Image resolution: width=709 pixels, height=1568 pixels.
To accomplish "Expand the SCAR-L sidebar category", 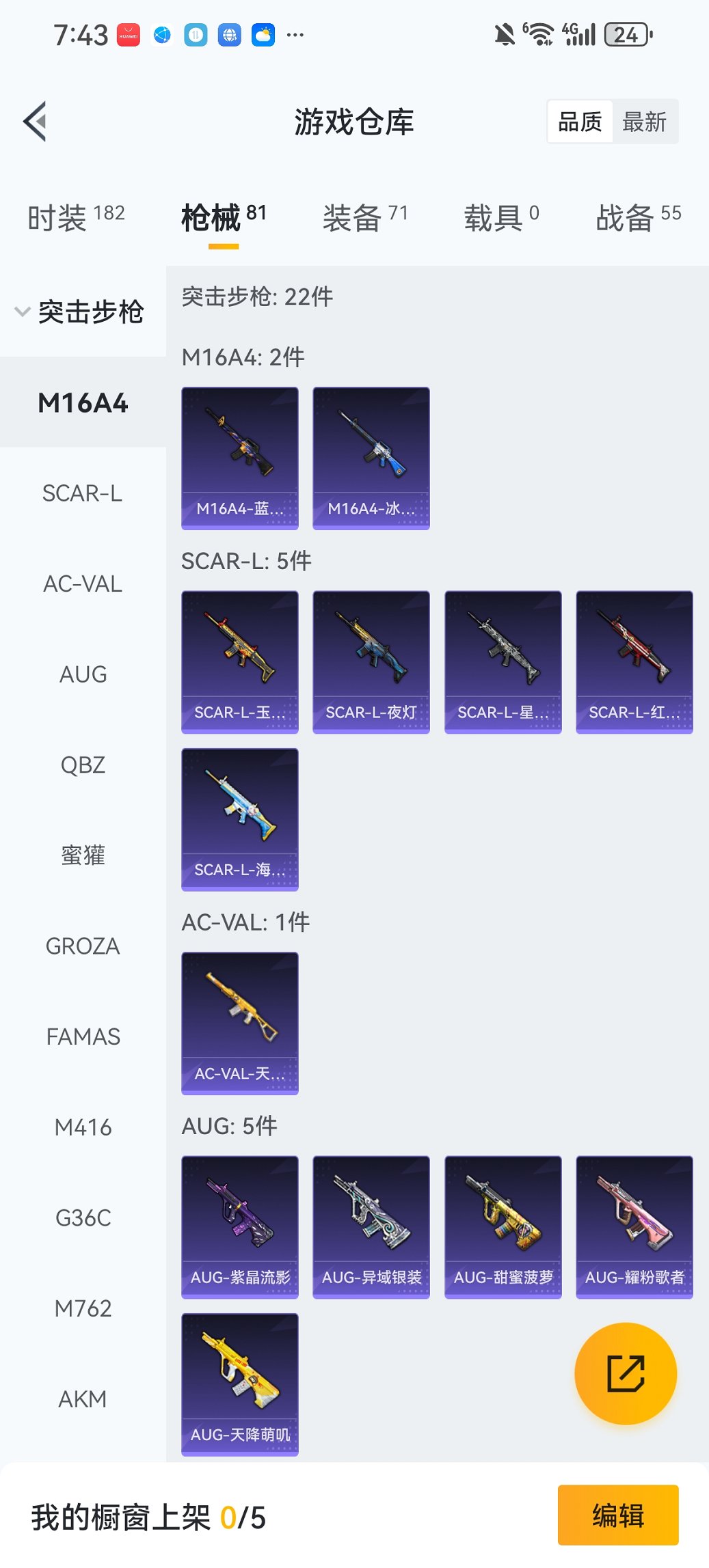I will click(x=83, y=493).
